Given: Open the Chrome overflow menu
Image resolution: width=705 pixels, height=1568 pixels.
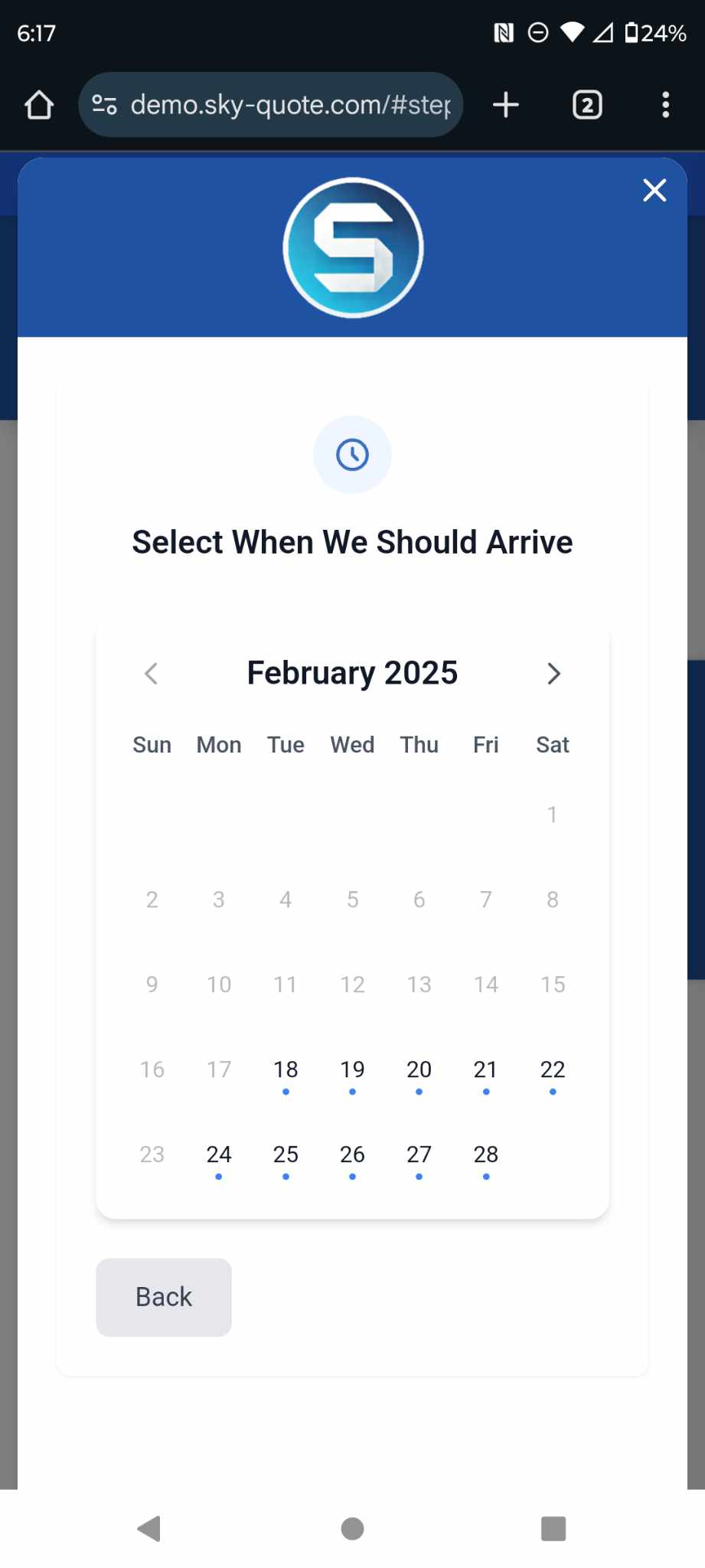Looking at the screenshot, I should click(x=664, y=105).
